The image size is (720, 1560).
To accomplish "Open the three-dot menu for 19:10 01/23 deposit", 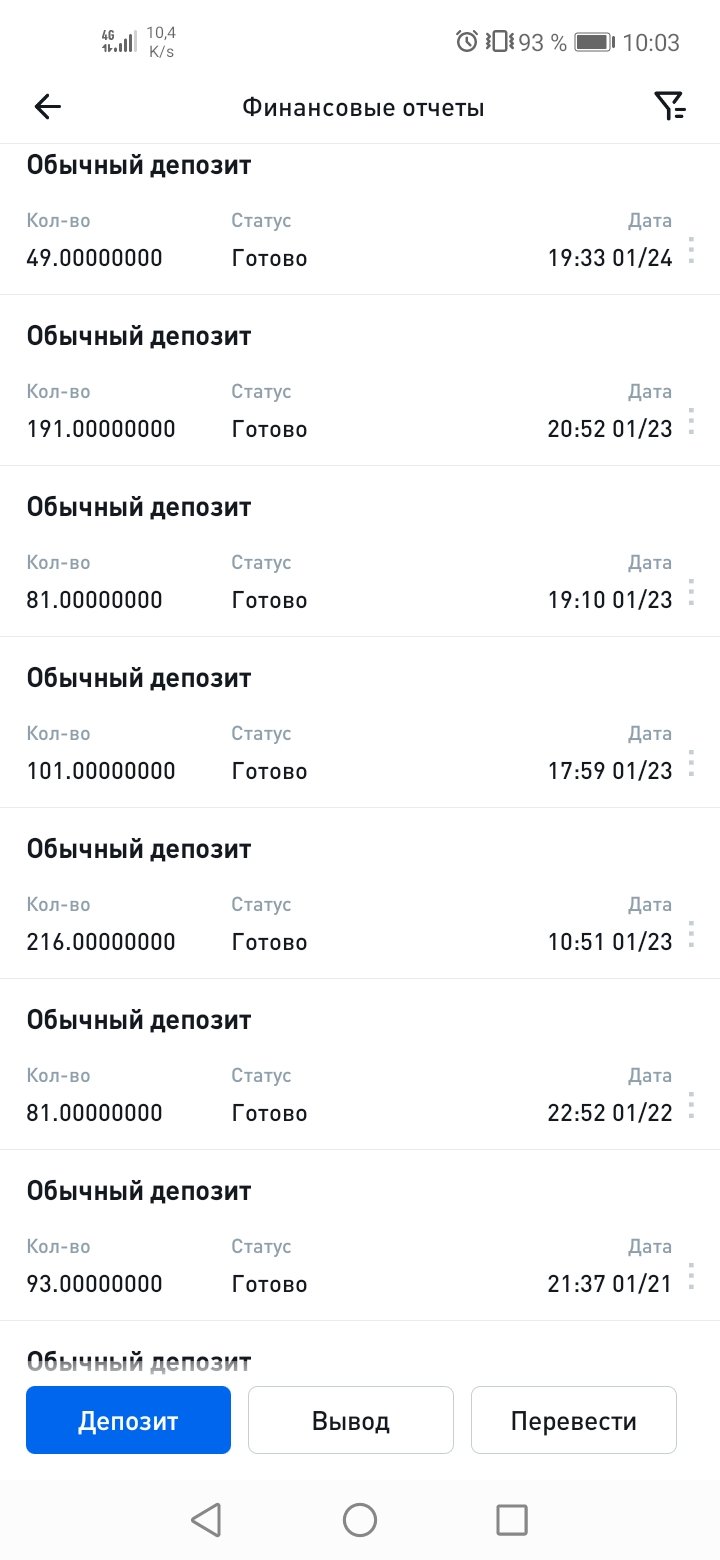I will click(692, 592).
